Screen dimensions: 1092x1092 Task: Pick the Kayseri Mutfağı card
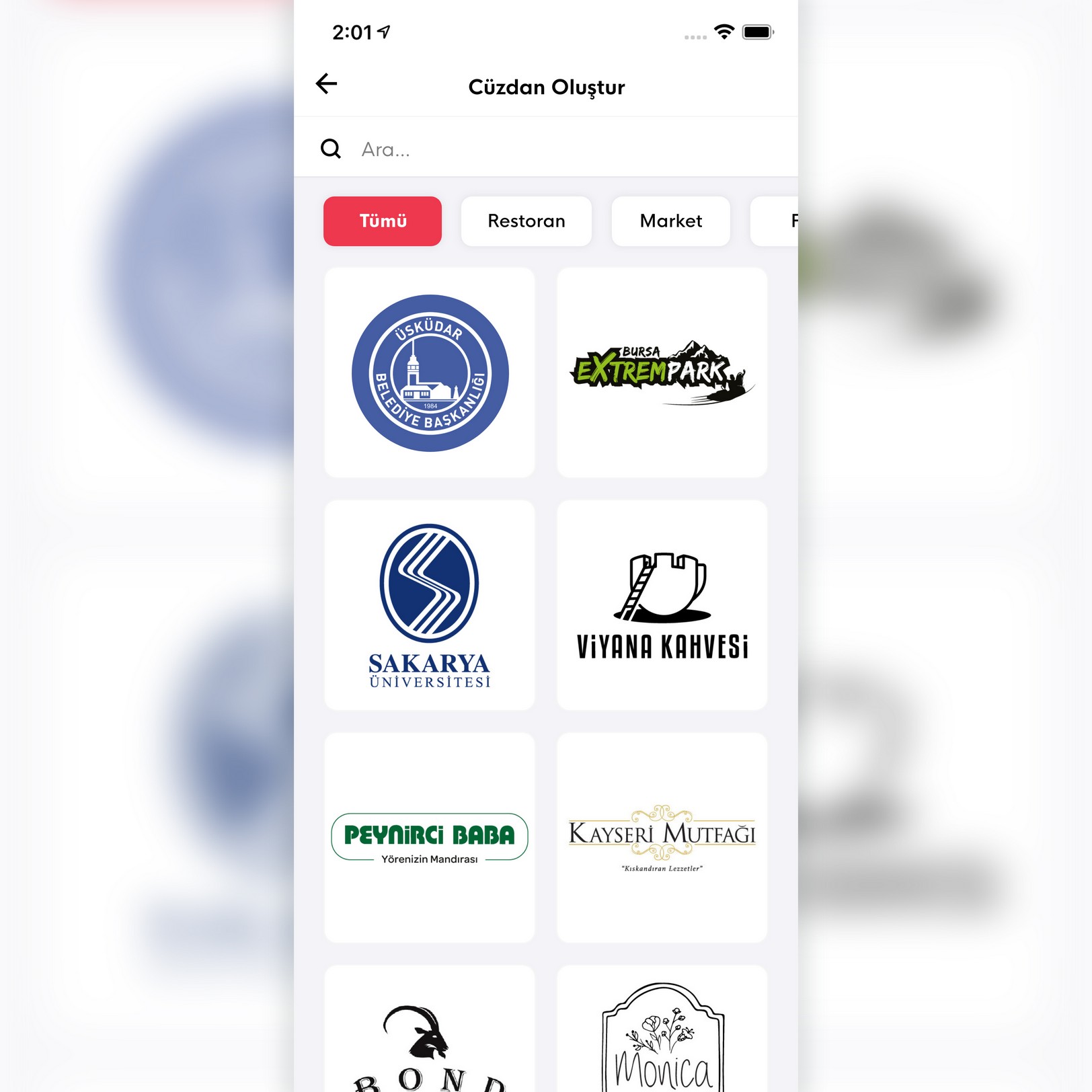point(662,838)
